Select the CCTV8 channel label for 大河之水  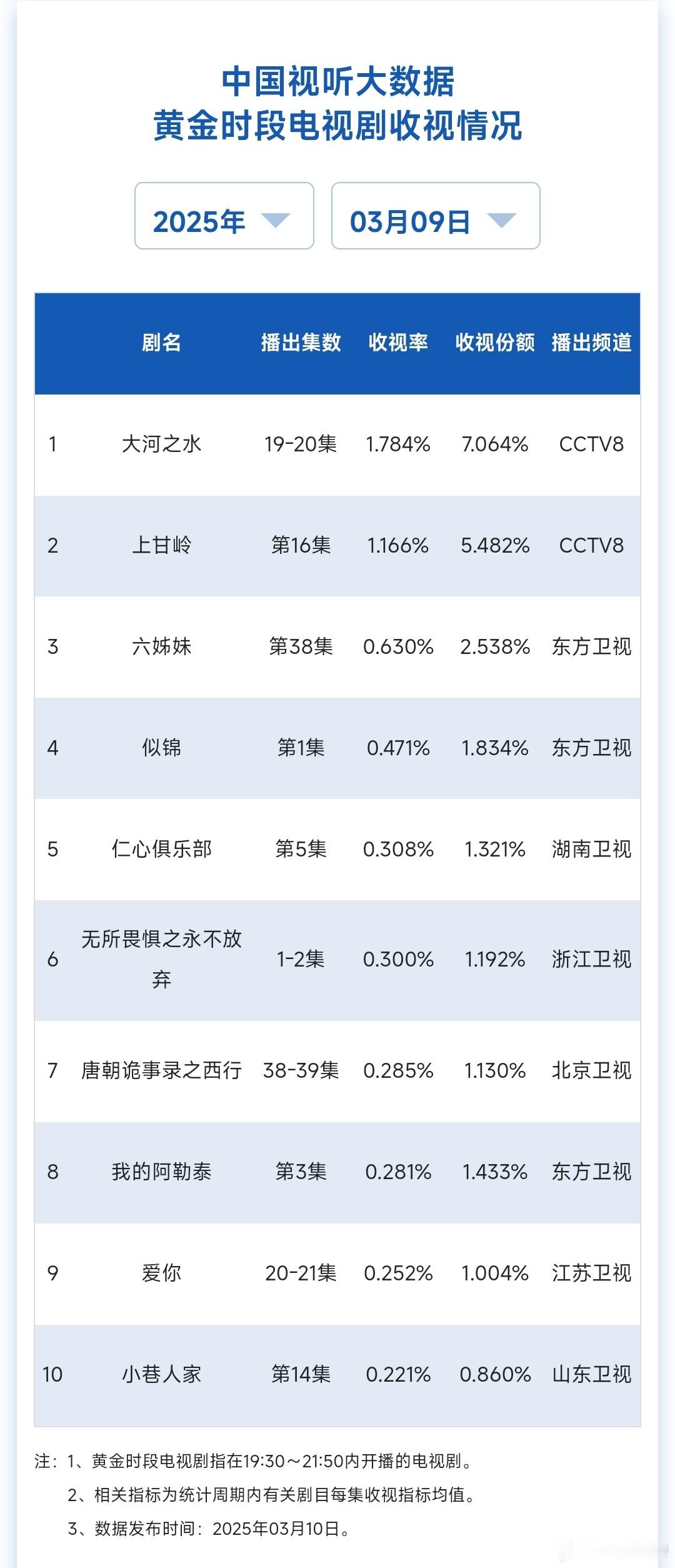point(591,445)
